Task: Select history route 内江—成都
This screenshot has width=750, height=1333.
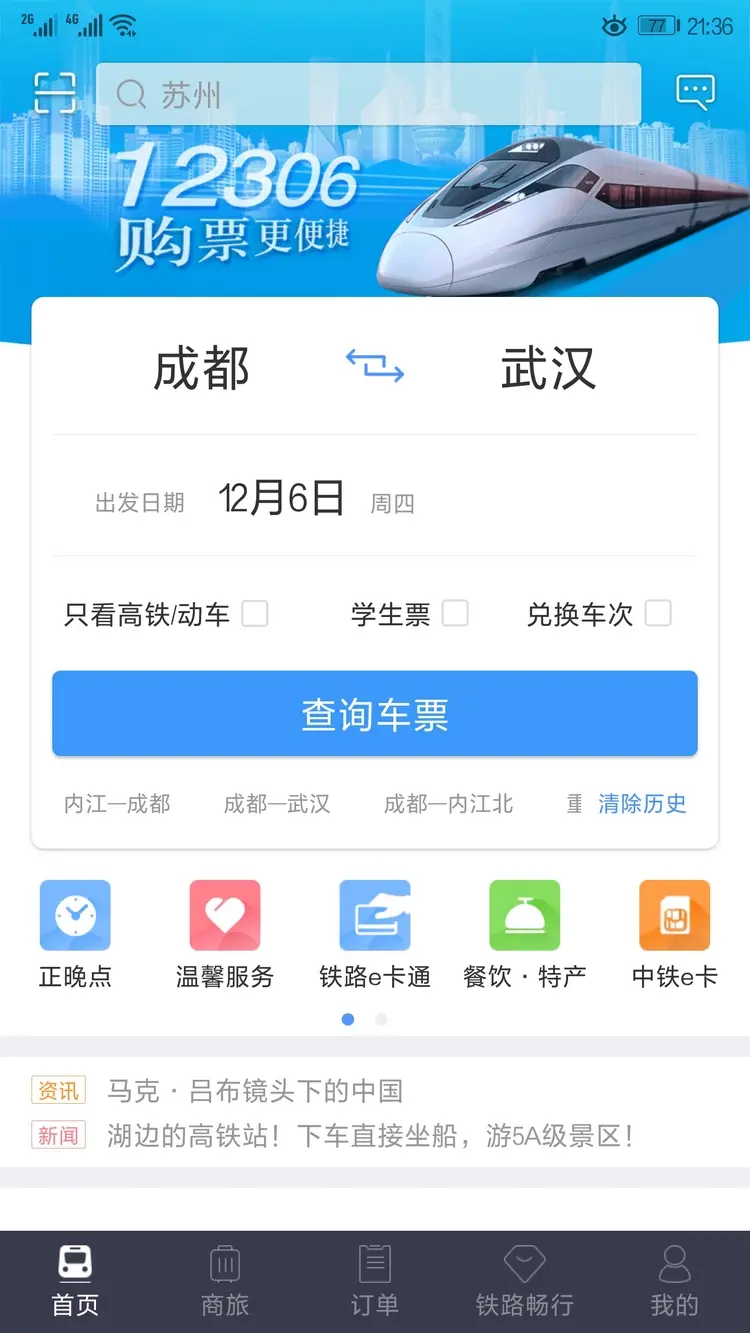Action: click(x=117, y=804)
